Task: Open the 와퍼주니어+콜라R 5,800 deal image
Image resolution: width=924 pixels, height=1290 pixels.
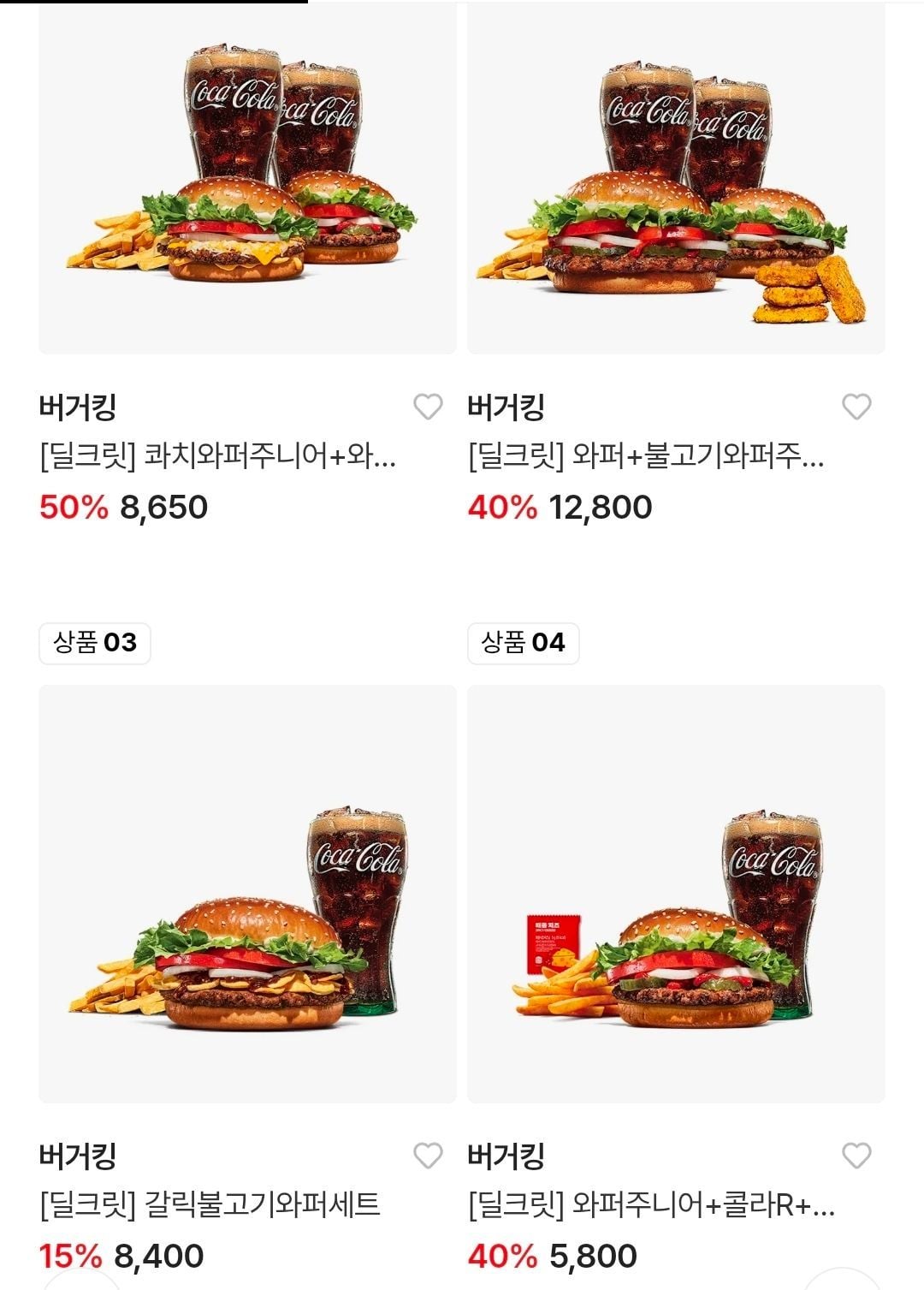Action: coord(676,894)
